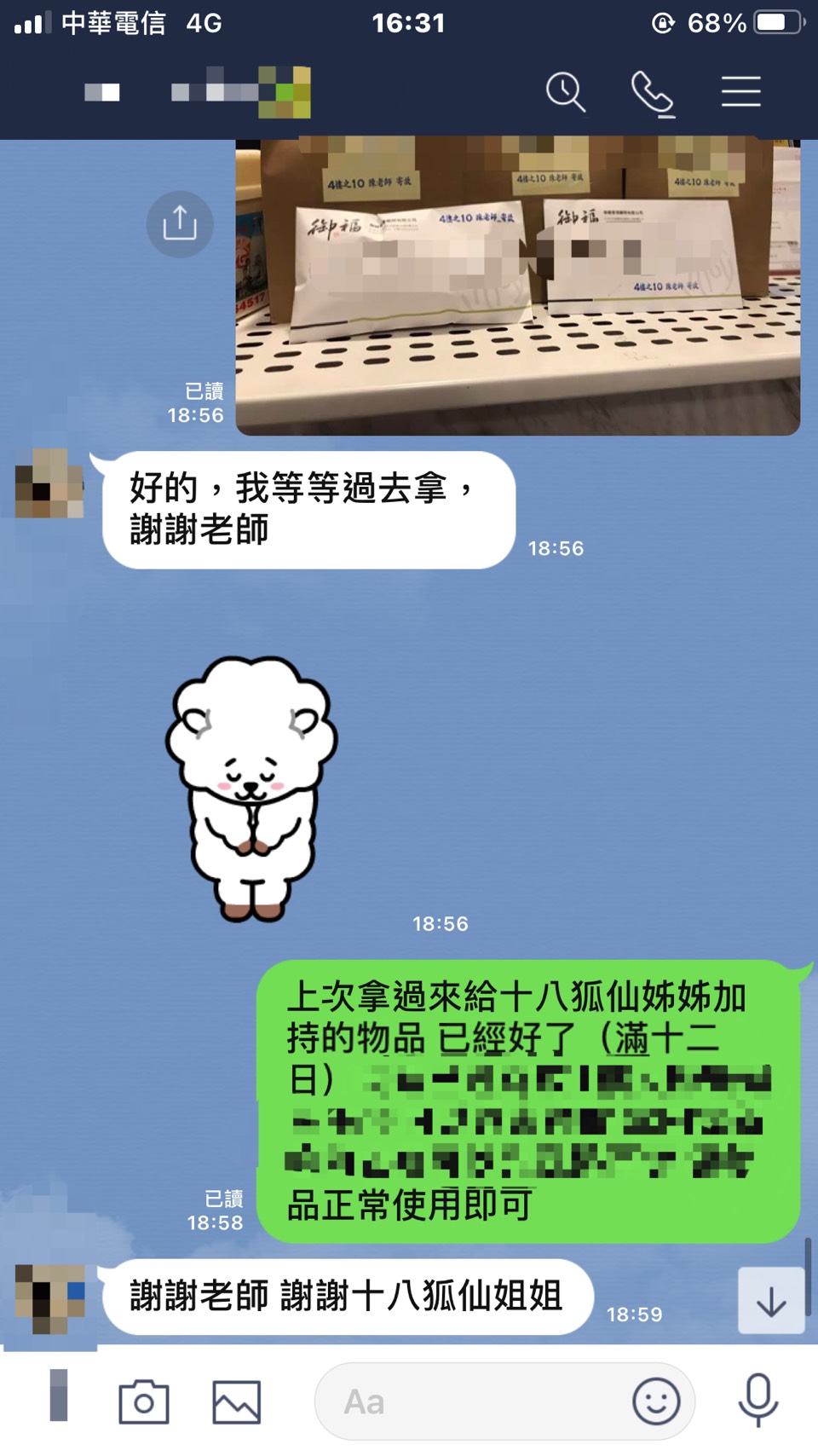The width and height of the screenshot is (818, 1456).
Task: Start a voice call
Action: (x=653, y=92)
